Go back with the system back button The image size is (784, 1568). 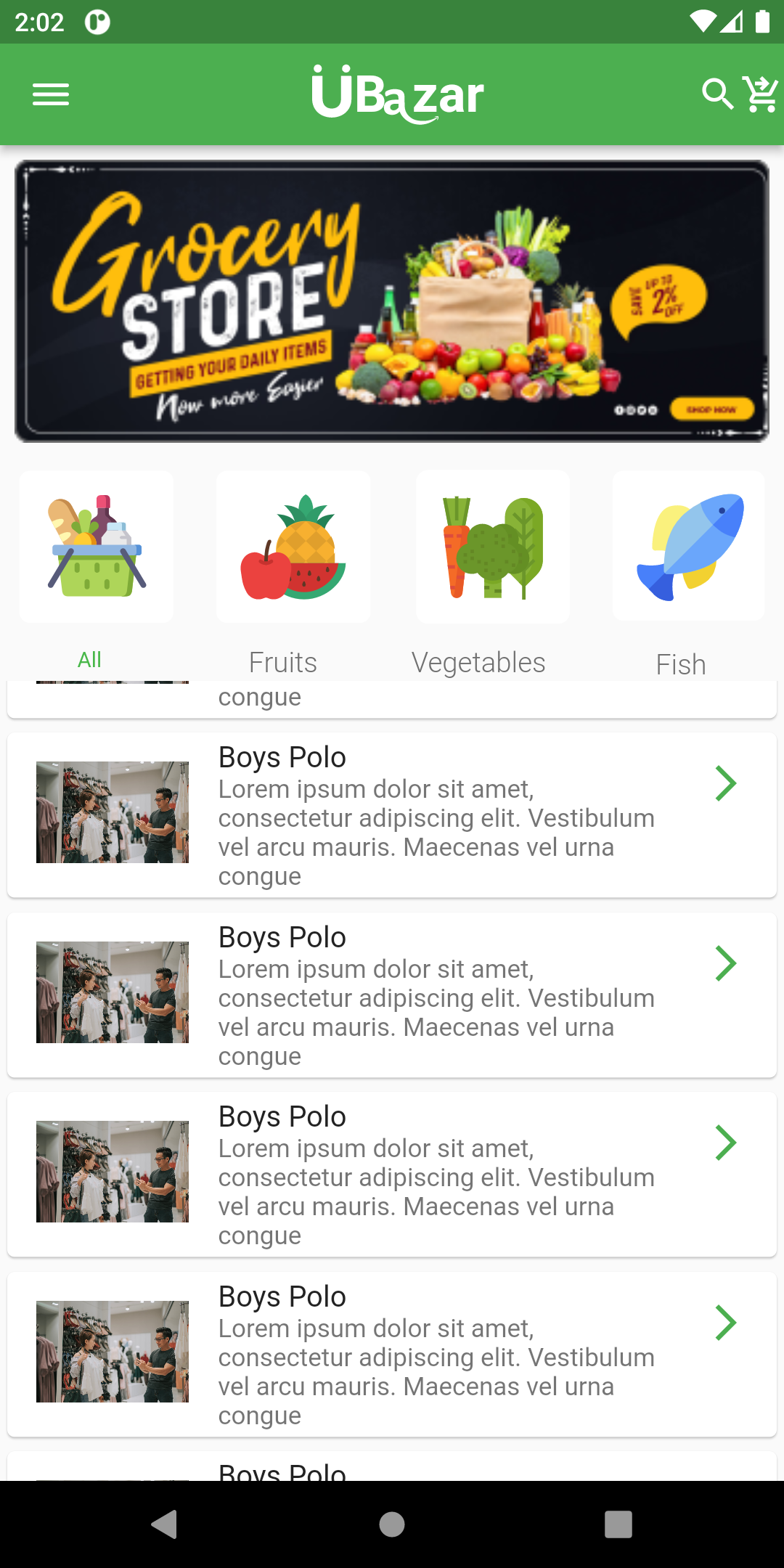coord(166,1524)
